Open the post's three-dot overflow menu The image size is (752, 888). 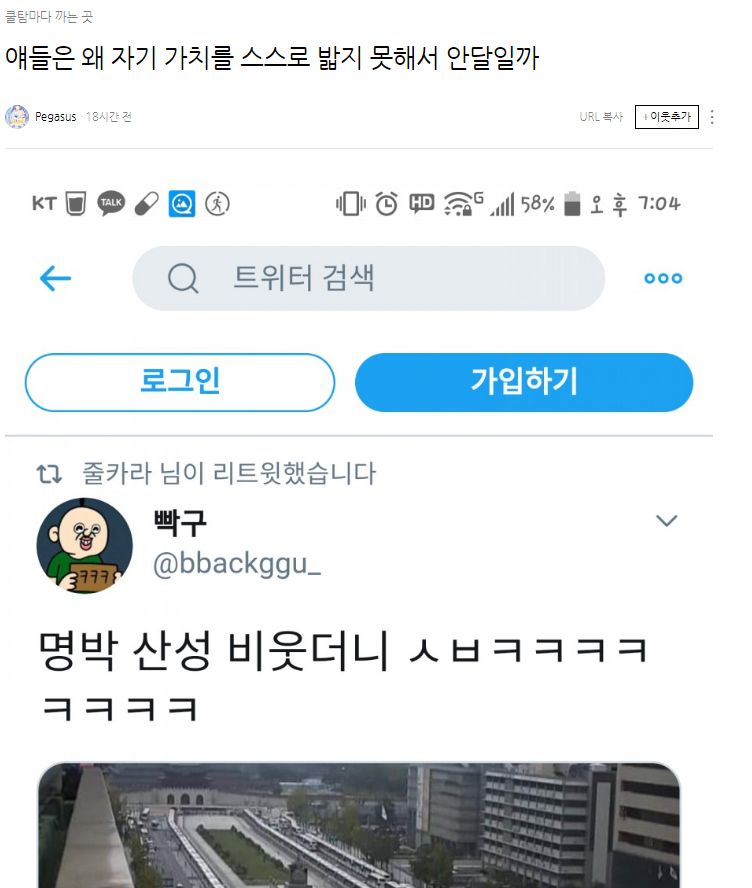712,117
